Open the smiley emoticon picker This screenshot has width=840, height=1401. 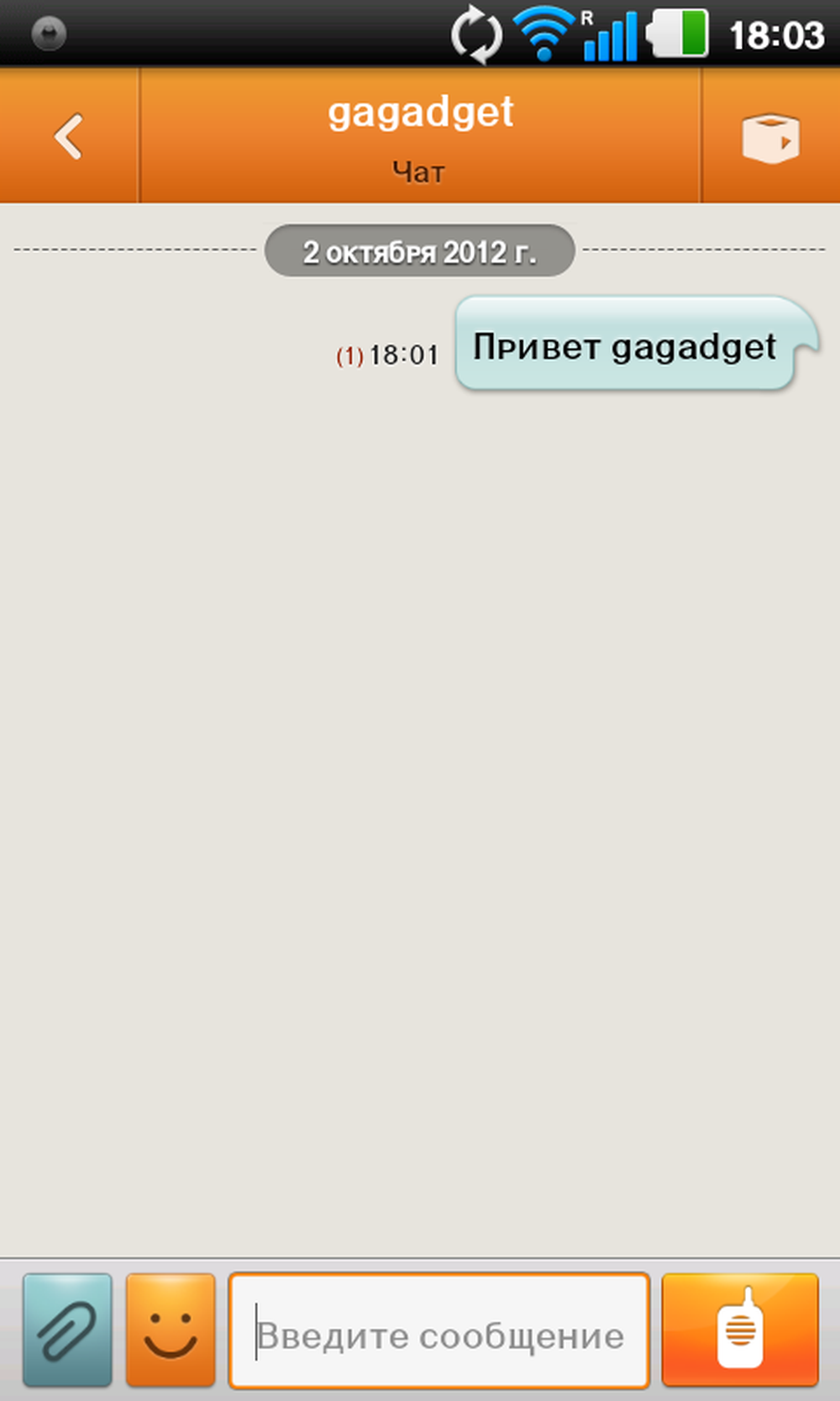tap(171, 1330)
